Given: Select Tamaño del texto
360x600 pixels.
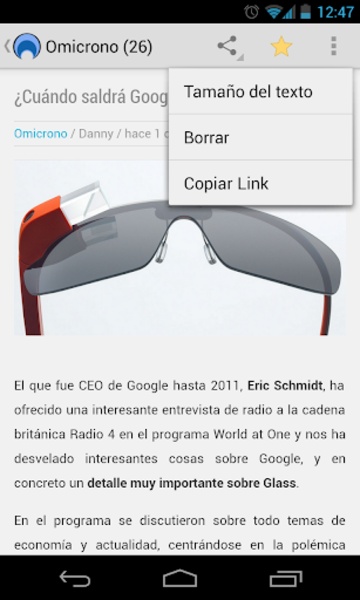Looking at the screenshot, I should tap(261, 92).
